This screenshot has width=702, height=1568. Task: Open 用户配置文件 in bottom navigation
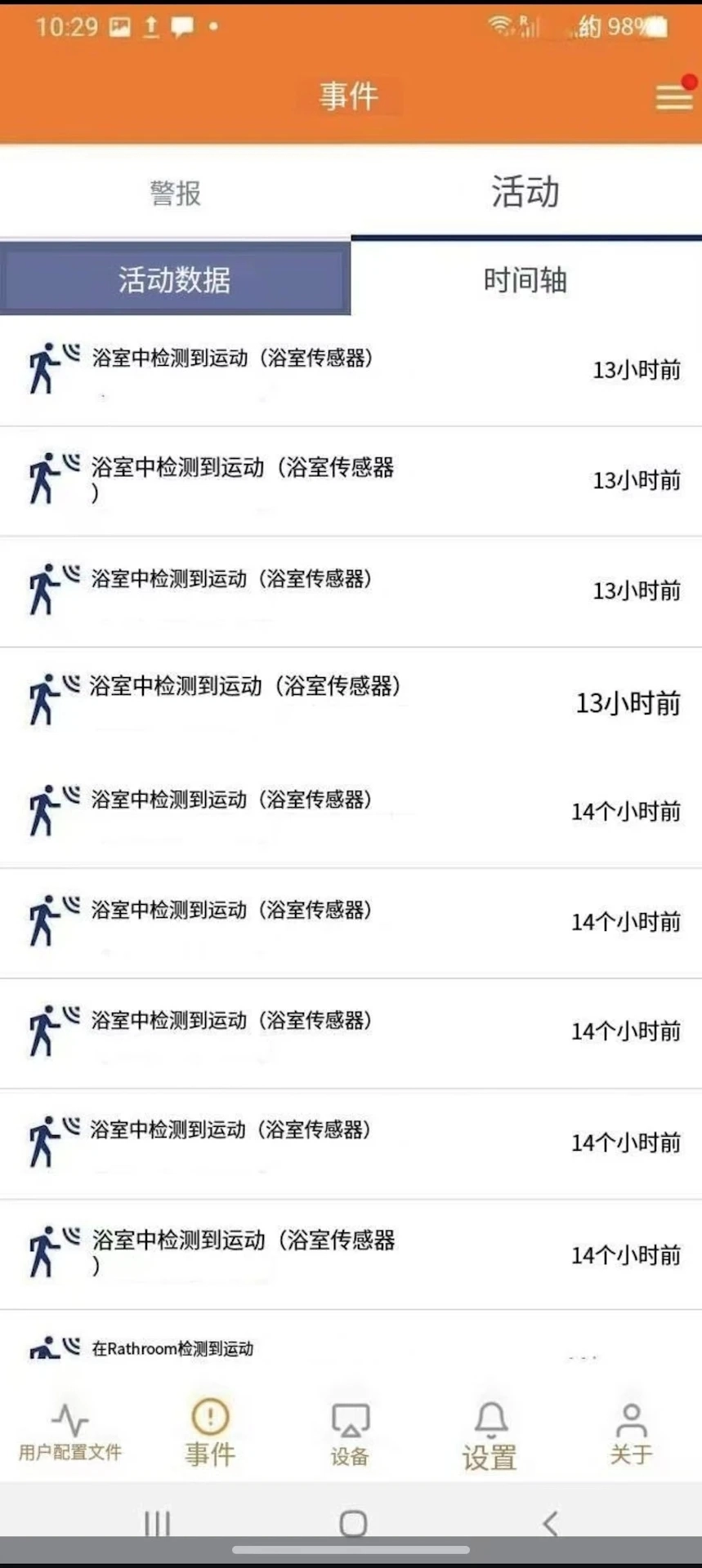(70, 1433)
